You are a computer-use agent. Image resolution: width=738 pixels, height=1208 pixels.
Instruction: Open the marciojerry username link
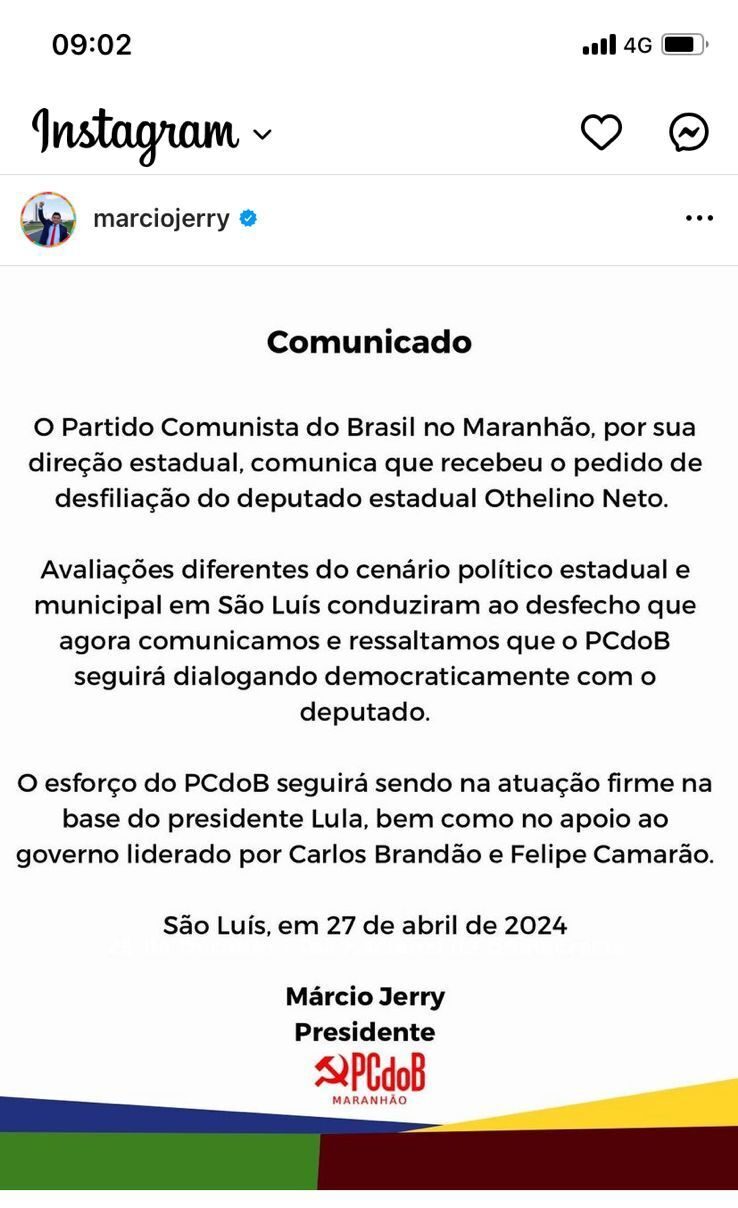pyautogui.click(x=161, y=219)
